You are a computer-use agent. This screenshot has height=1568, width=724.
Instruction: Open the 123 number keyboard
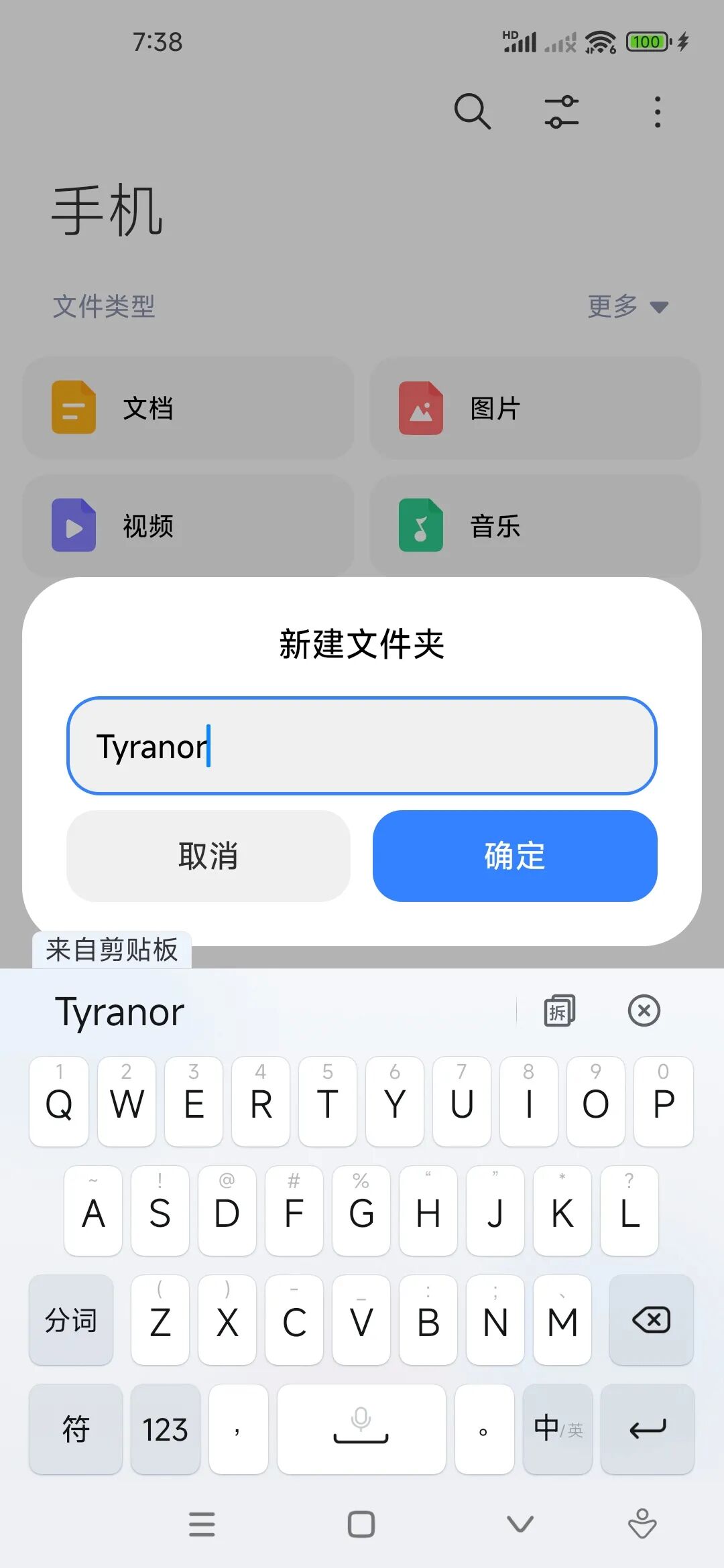tap(165, 1429)
